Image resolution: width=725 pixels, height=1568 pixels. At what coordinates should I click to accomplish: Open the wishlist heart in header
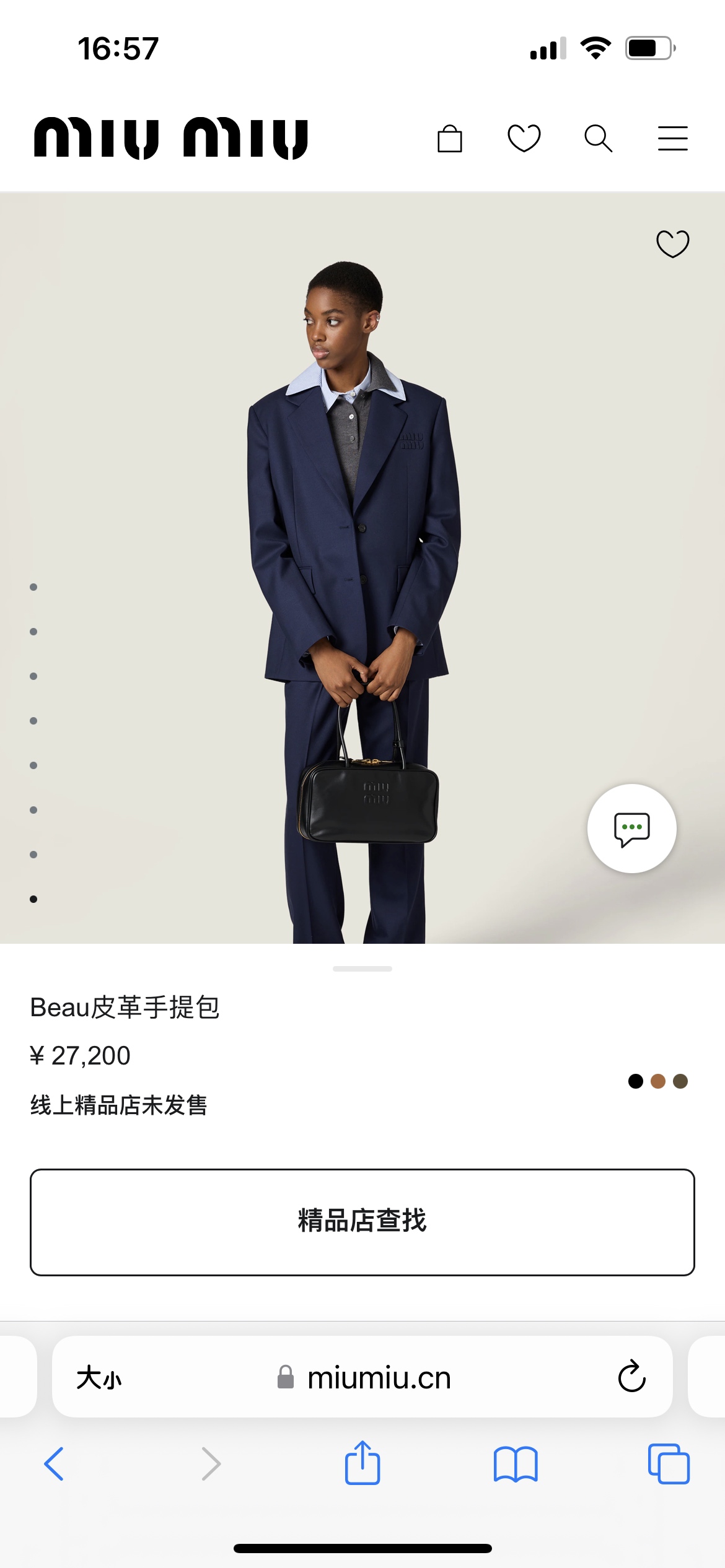[x=524, y=138]
